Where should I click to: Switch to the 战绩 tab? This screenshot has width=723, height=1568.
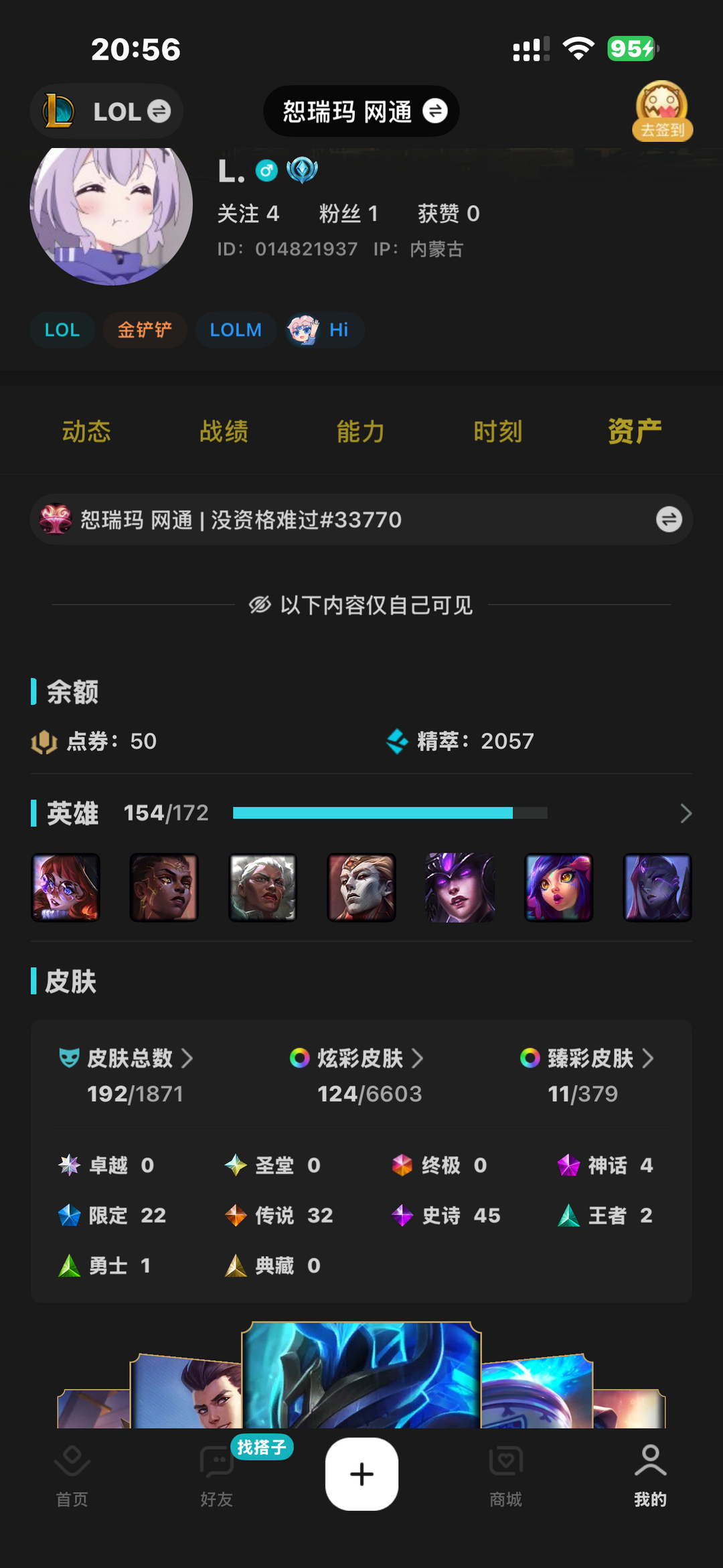(x=224, y=431)
